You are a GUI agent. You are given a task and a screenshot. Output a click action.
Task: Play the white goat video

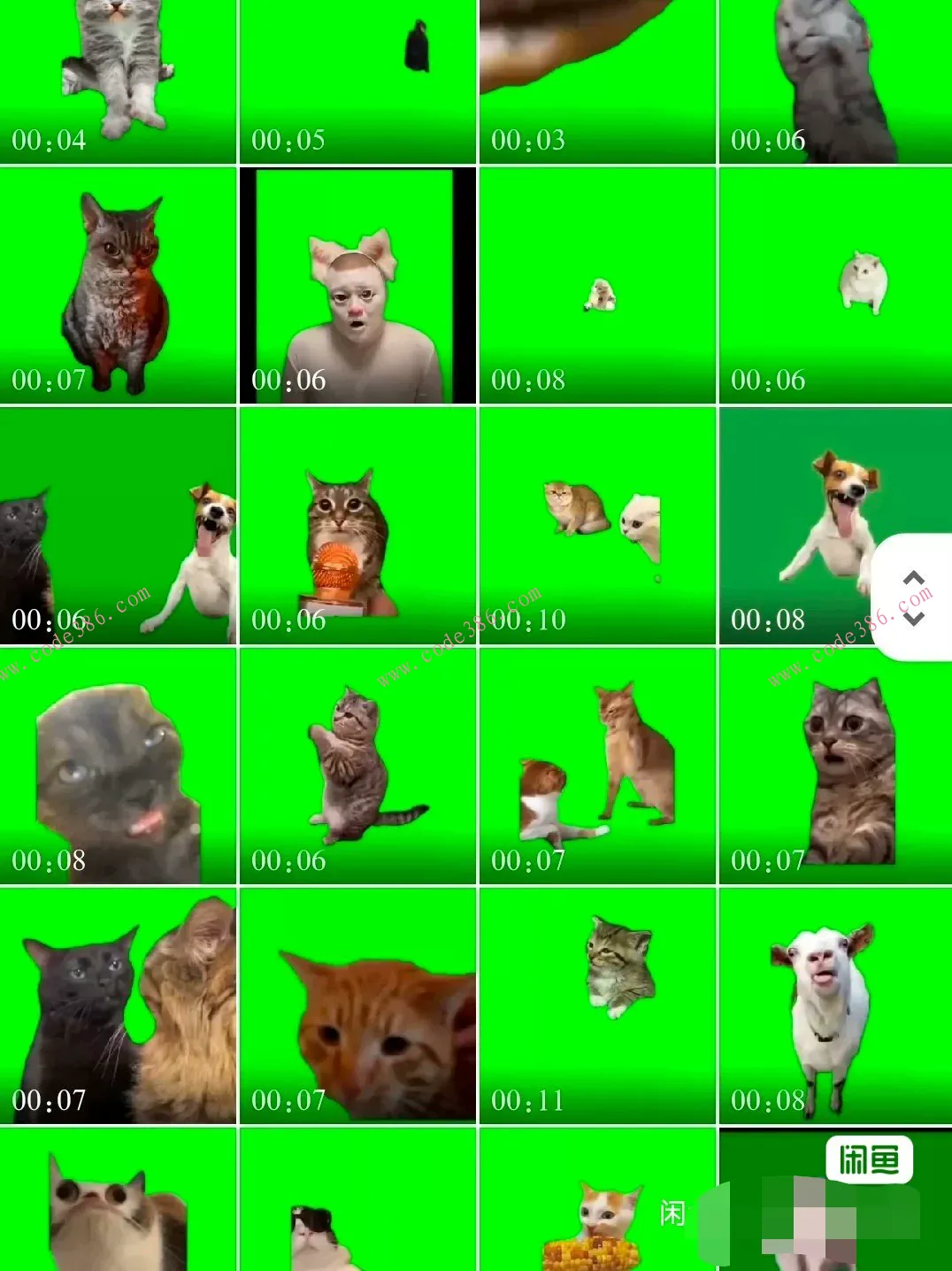point(834,1005)
